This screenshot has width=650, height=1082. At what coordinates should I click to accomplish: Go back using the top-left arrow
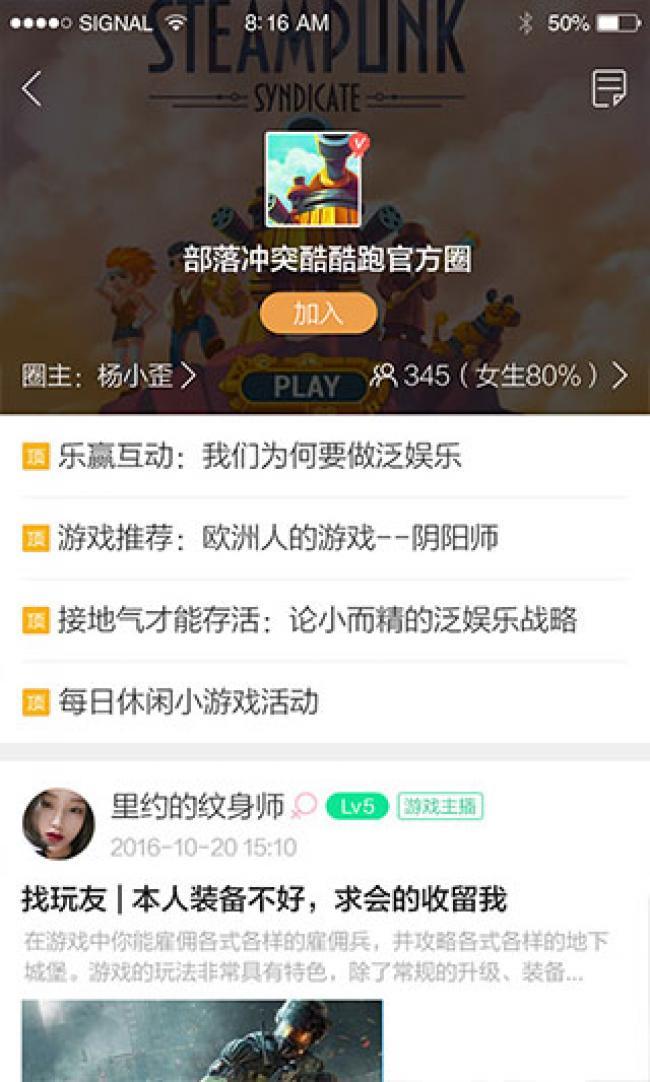(x=32, y=89)
